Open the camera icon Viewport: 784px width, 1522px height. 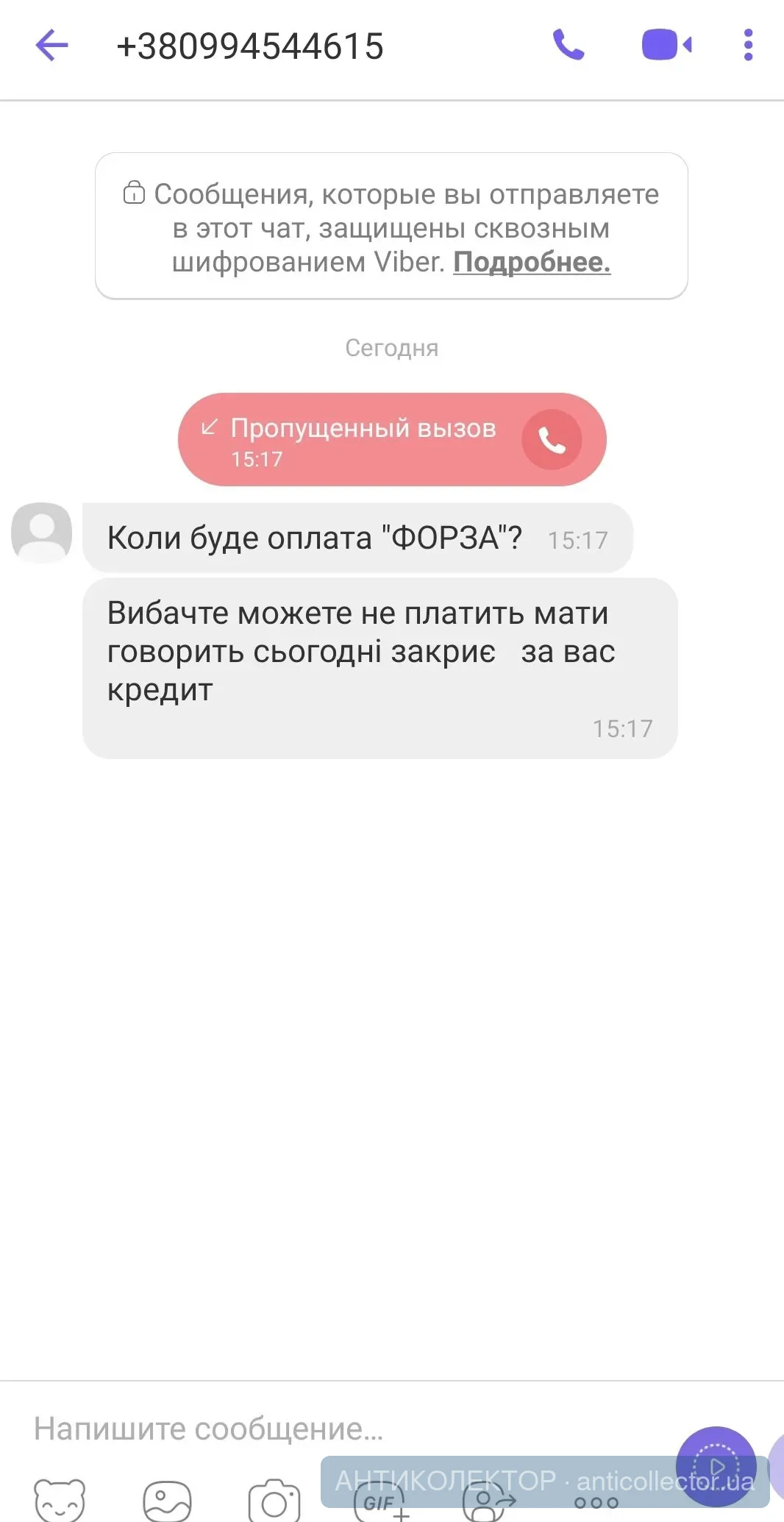click(x=274, y=1501)
